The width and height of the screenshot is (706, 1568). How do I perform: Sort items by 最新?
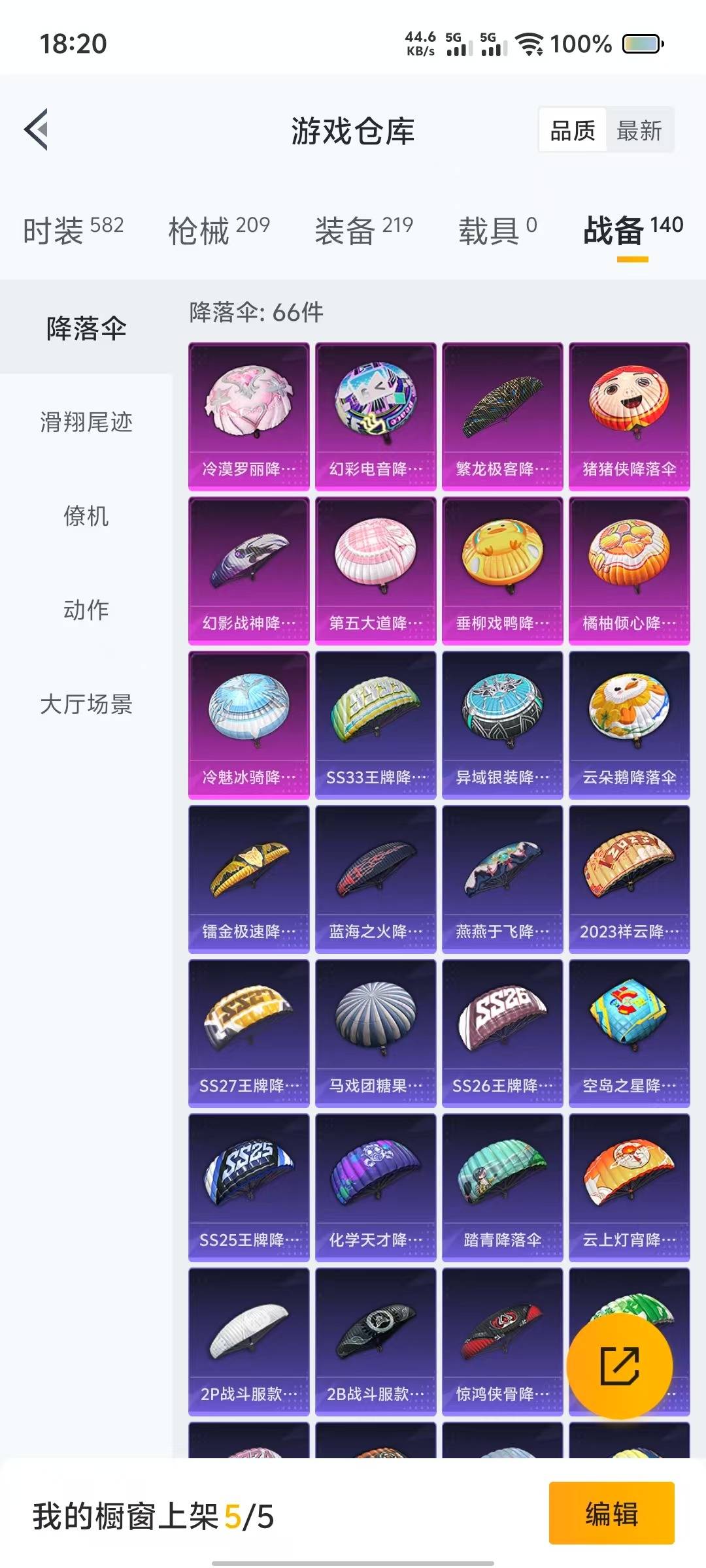point(639,131)
